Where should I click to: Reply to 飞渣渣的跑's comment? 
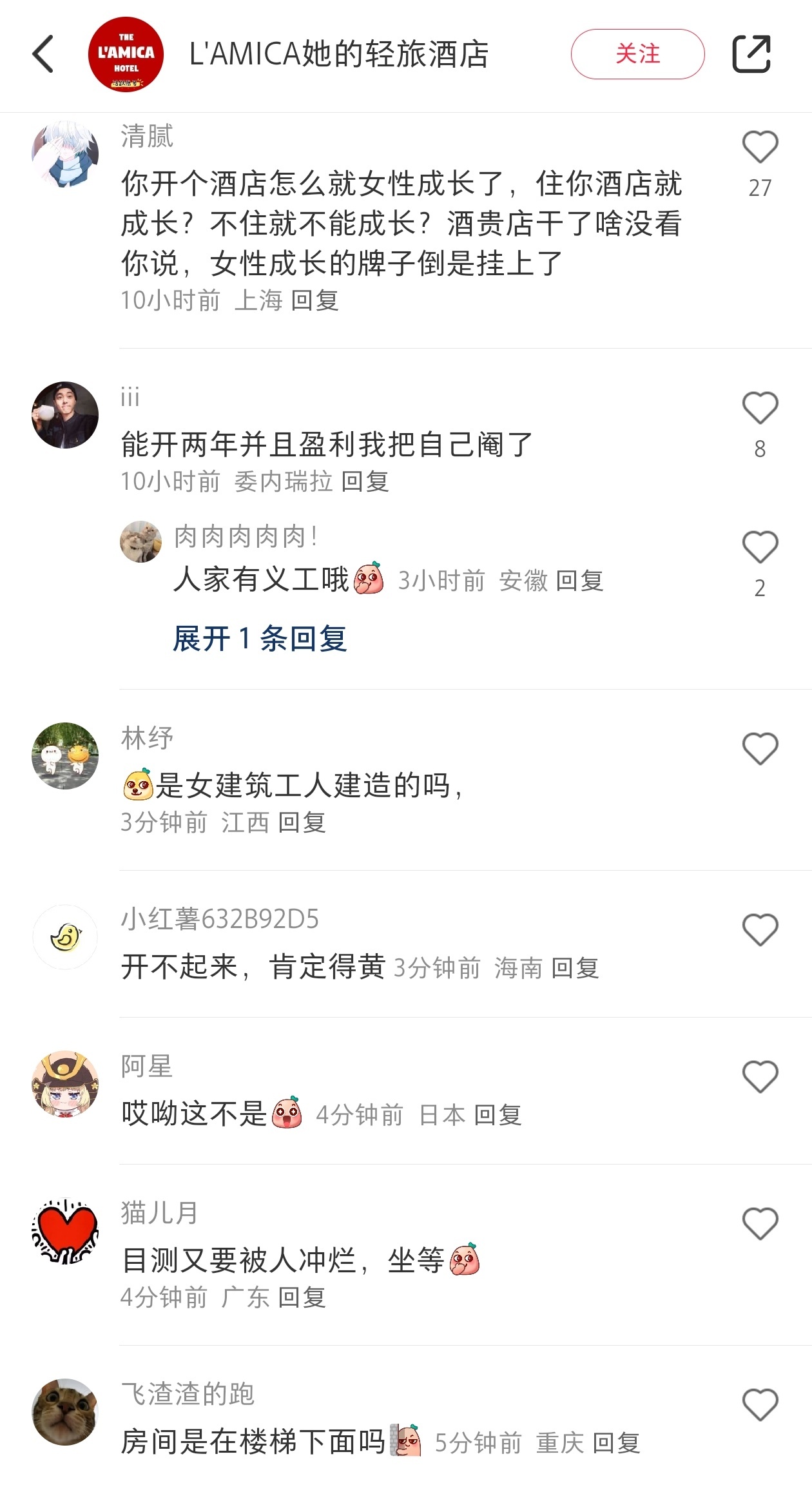click(616, 1443)
